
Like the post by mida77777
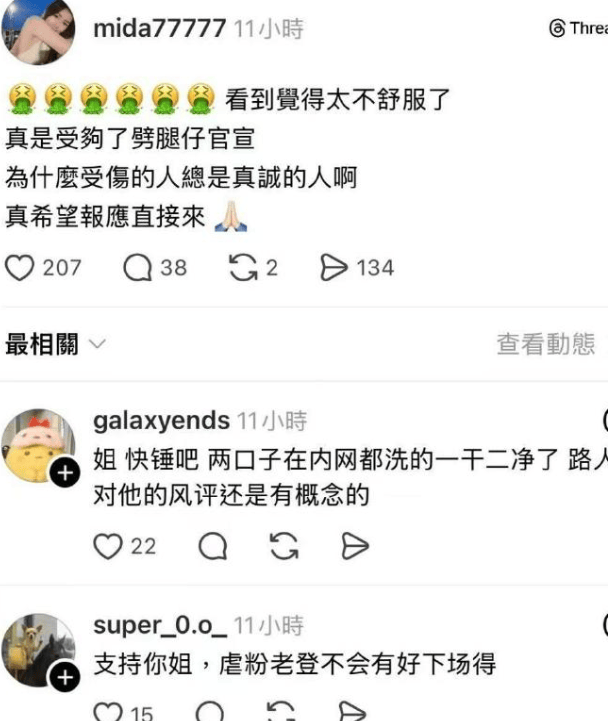pos(21,267)
